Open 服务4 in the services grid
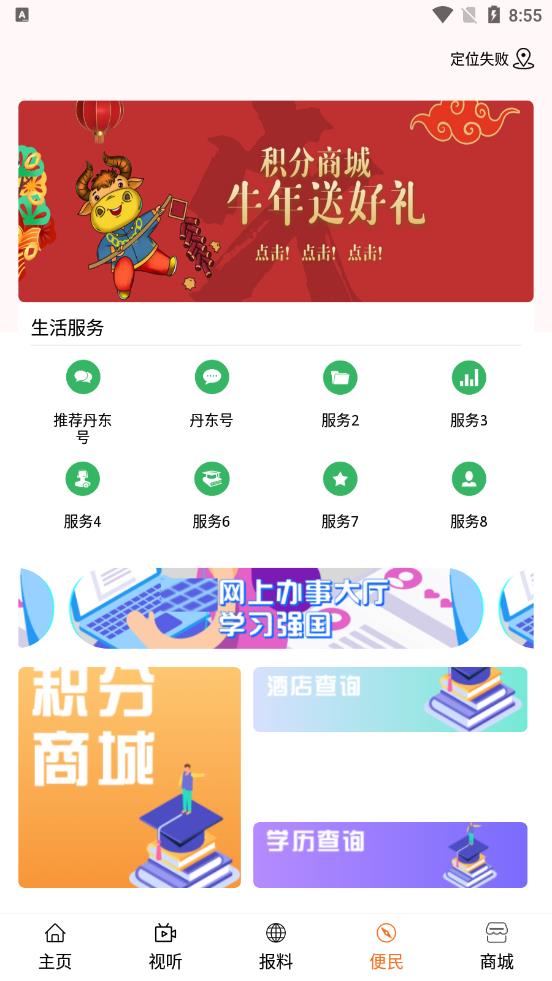The height and width of the screenshot is (981, 552). pos(83,496)
